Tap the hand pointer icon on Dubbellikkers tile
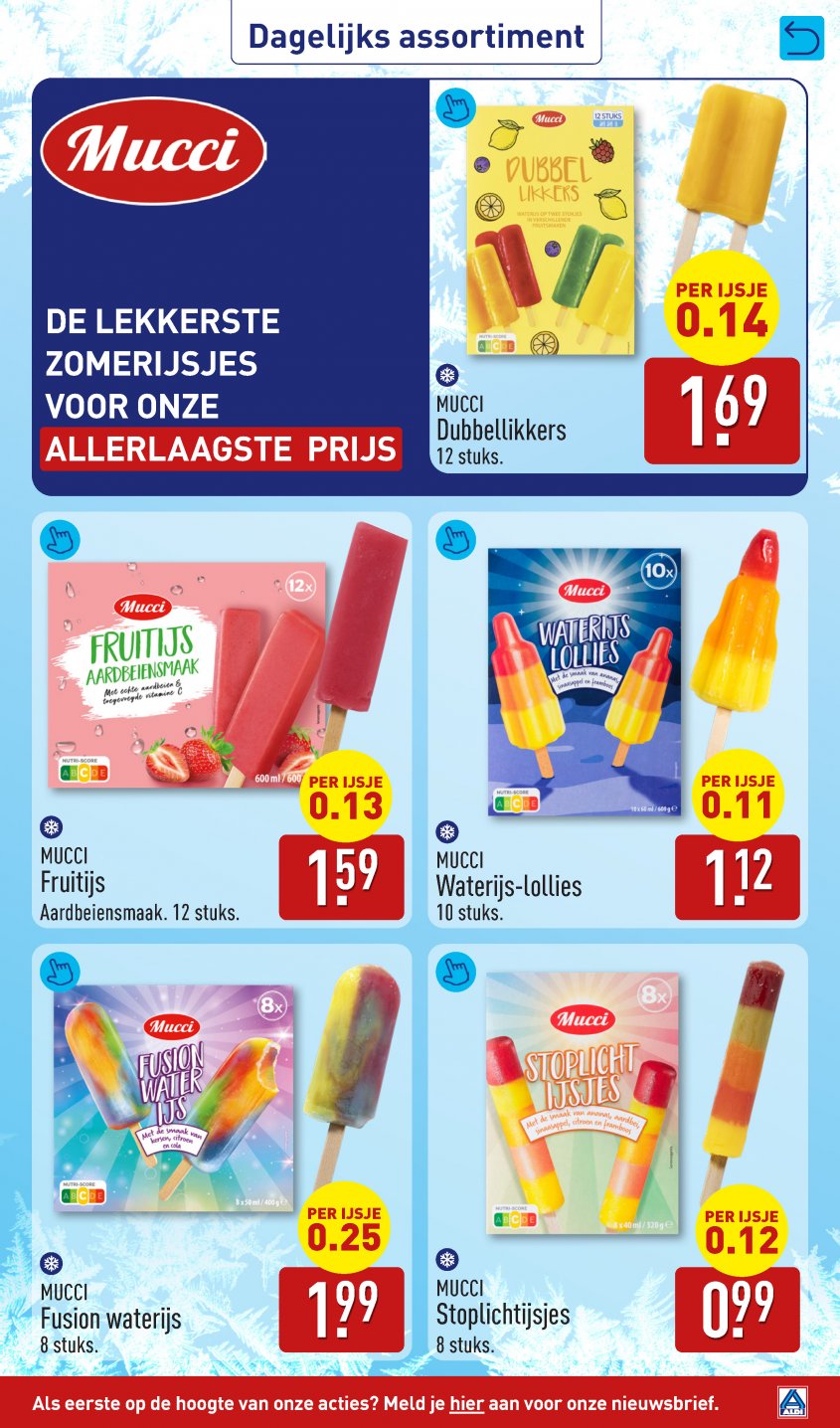 (x=455, y=109)
